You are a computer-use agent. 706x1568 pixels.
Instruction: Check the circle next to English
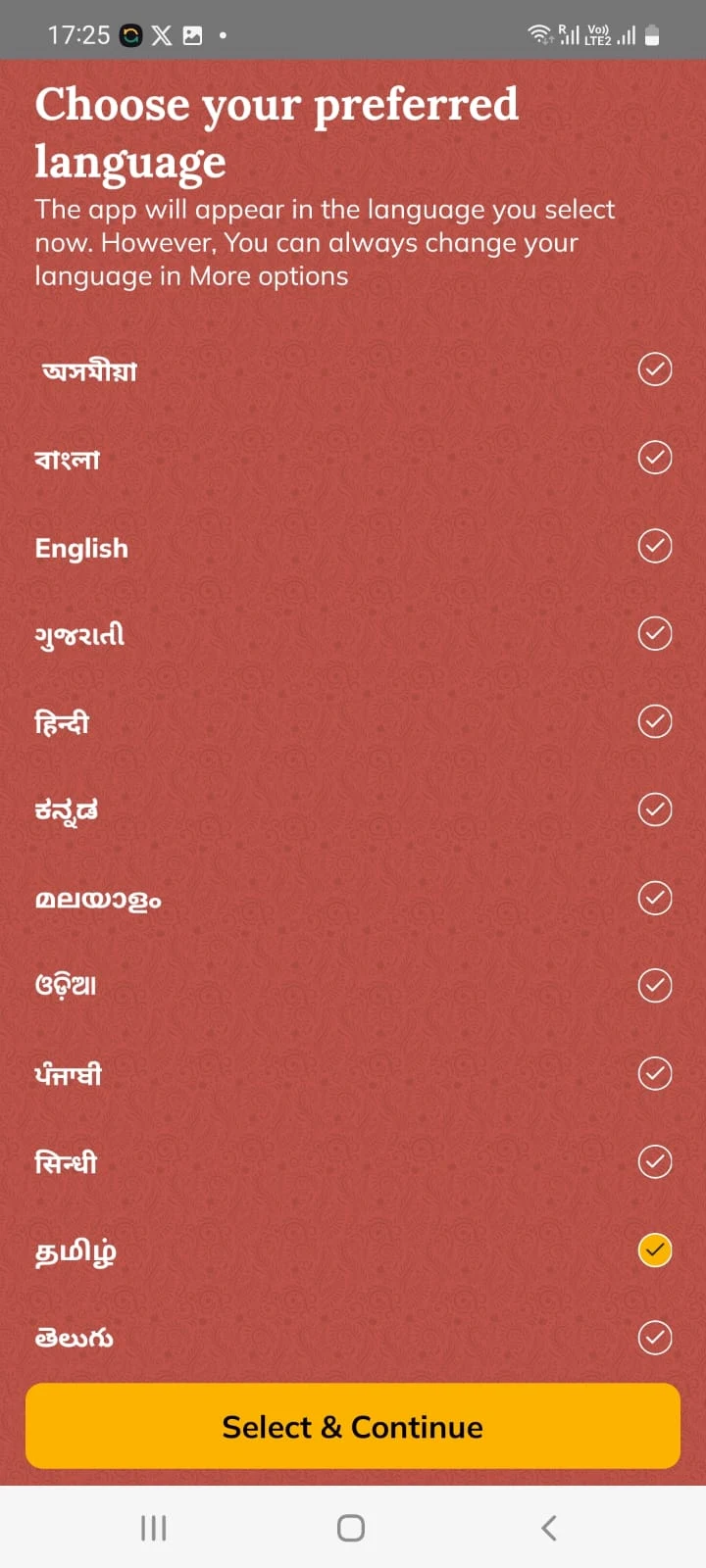[654, 546]
